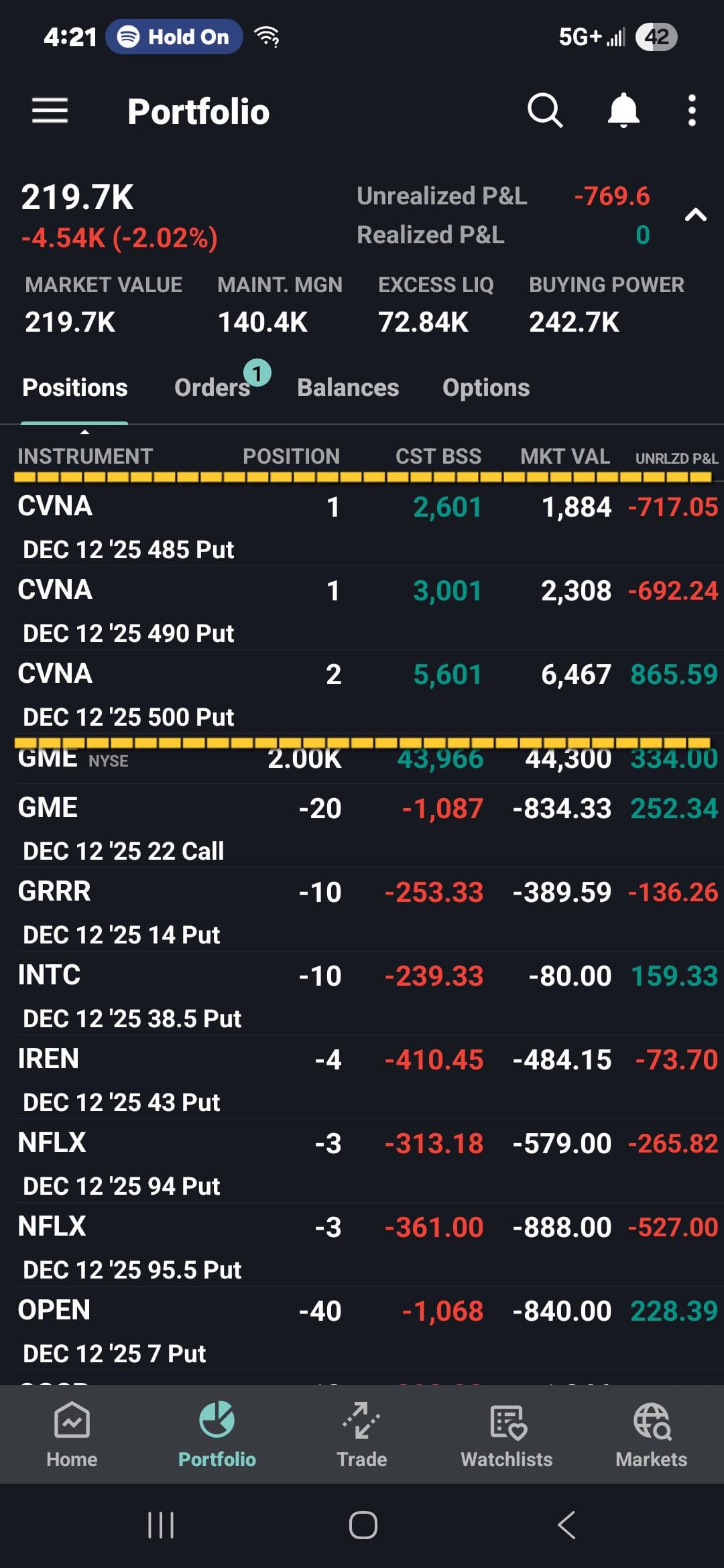The width and height of the screenshot is (724, 1568).
Task: Open the Watchlists tab
Action: 507,1434
